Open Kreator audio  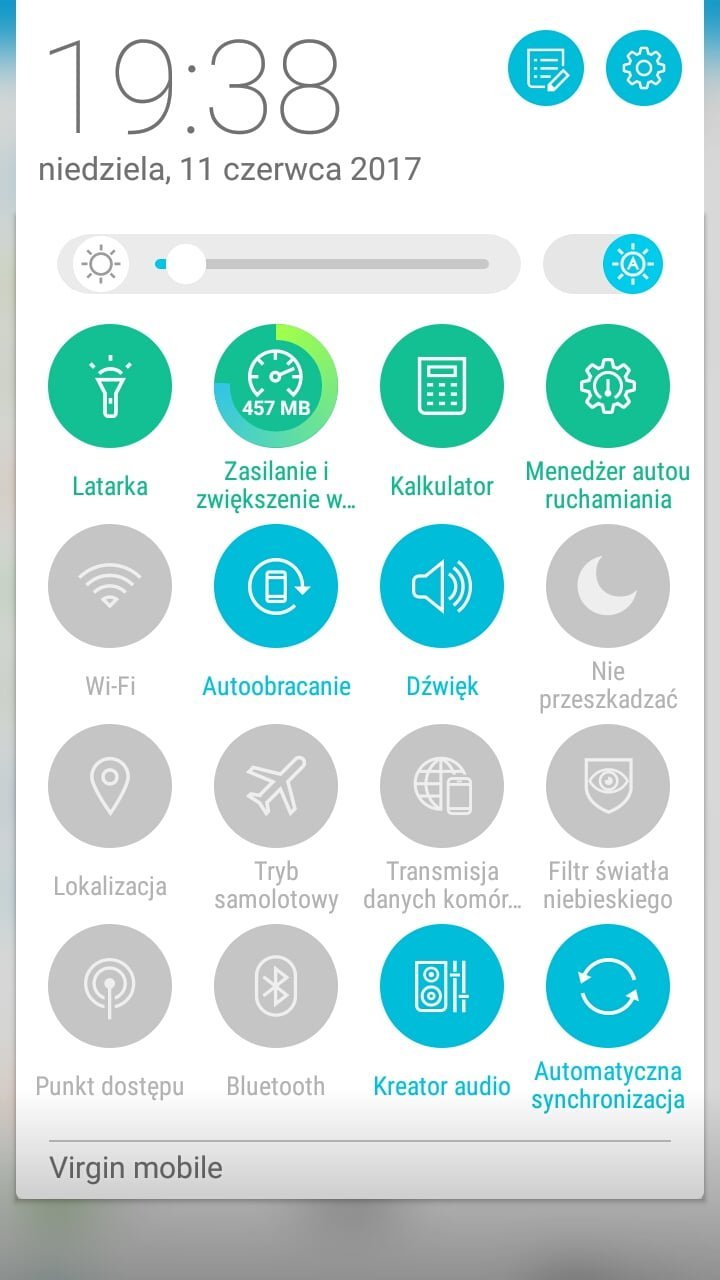tap(442, 986)
